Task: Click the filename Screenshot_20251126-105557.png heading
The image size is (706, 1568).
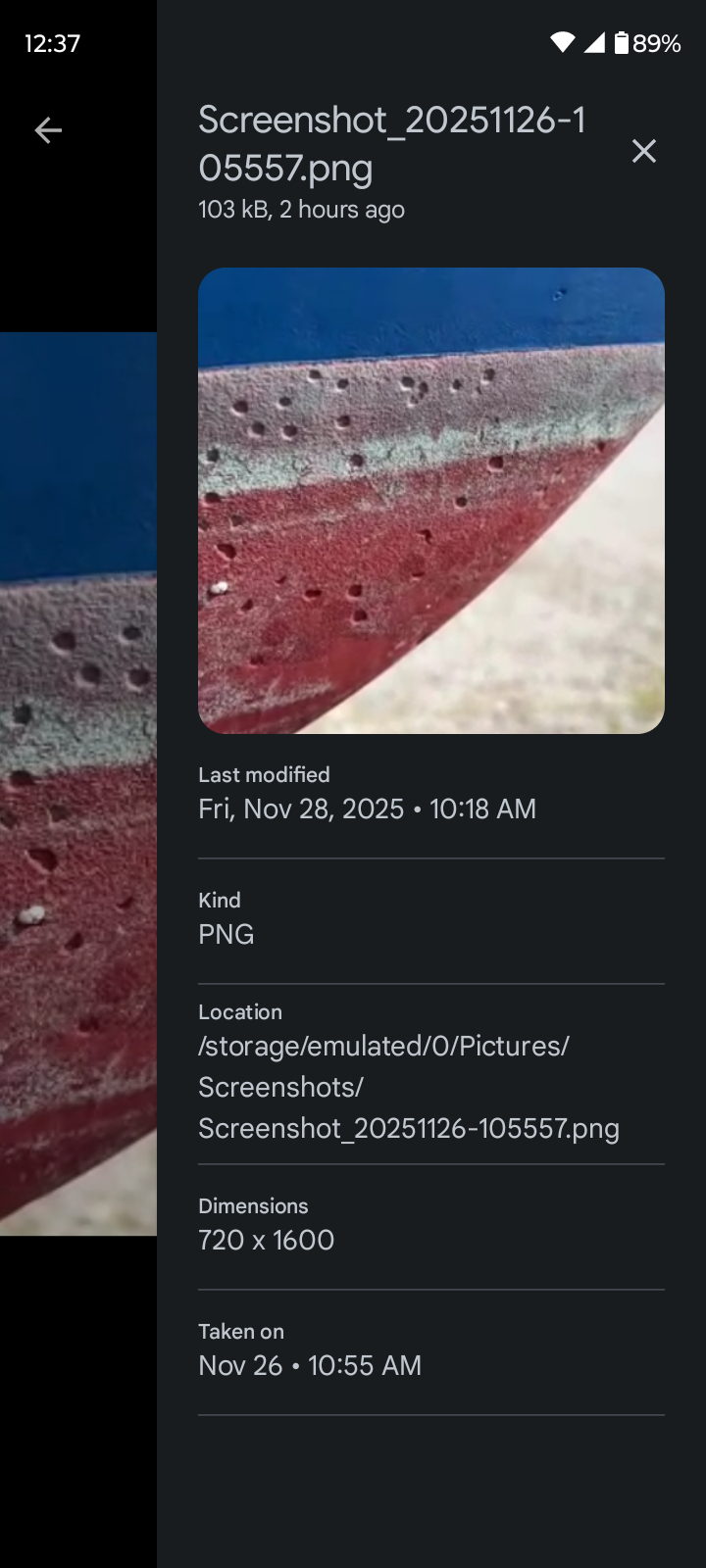Action: [x=392, y=142]
